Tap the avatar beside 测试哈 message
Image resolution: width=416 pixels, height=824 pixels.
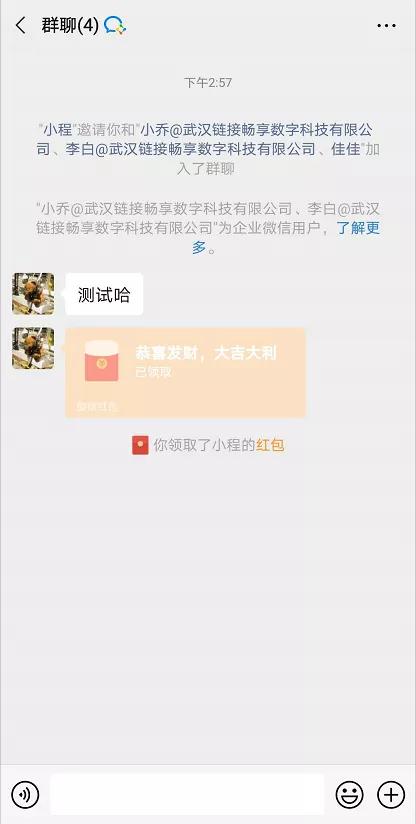click(x=33, y=294)
